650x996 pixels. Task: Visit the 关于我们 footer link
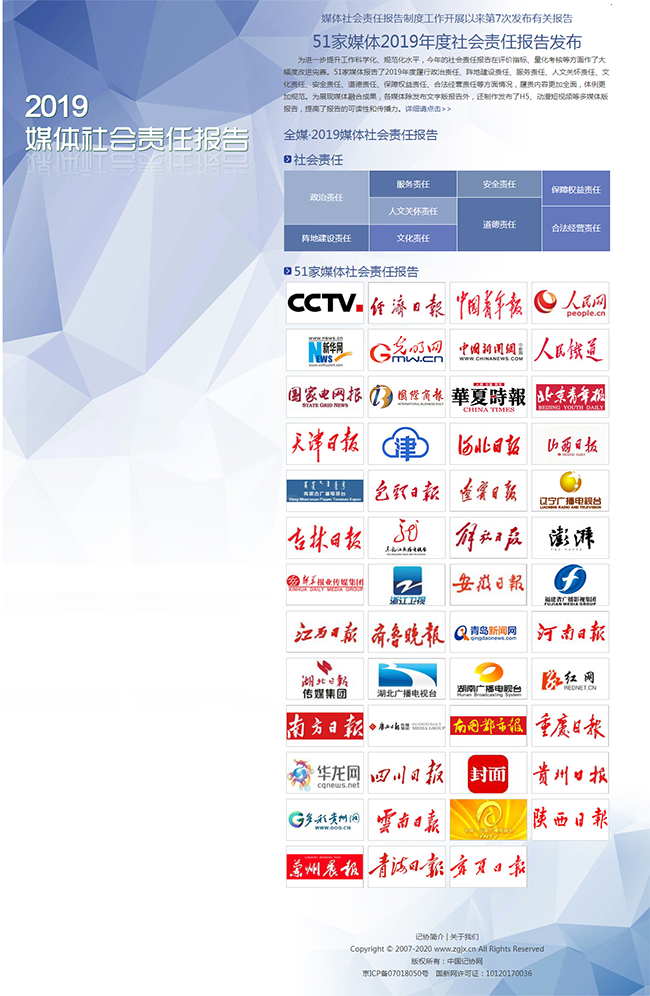point(464,936)
